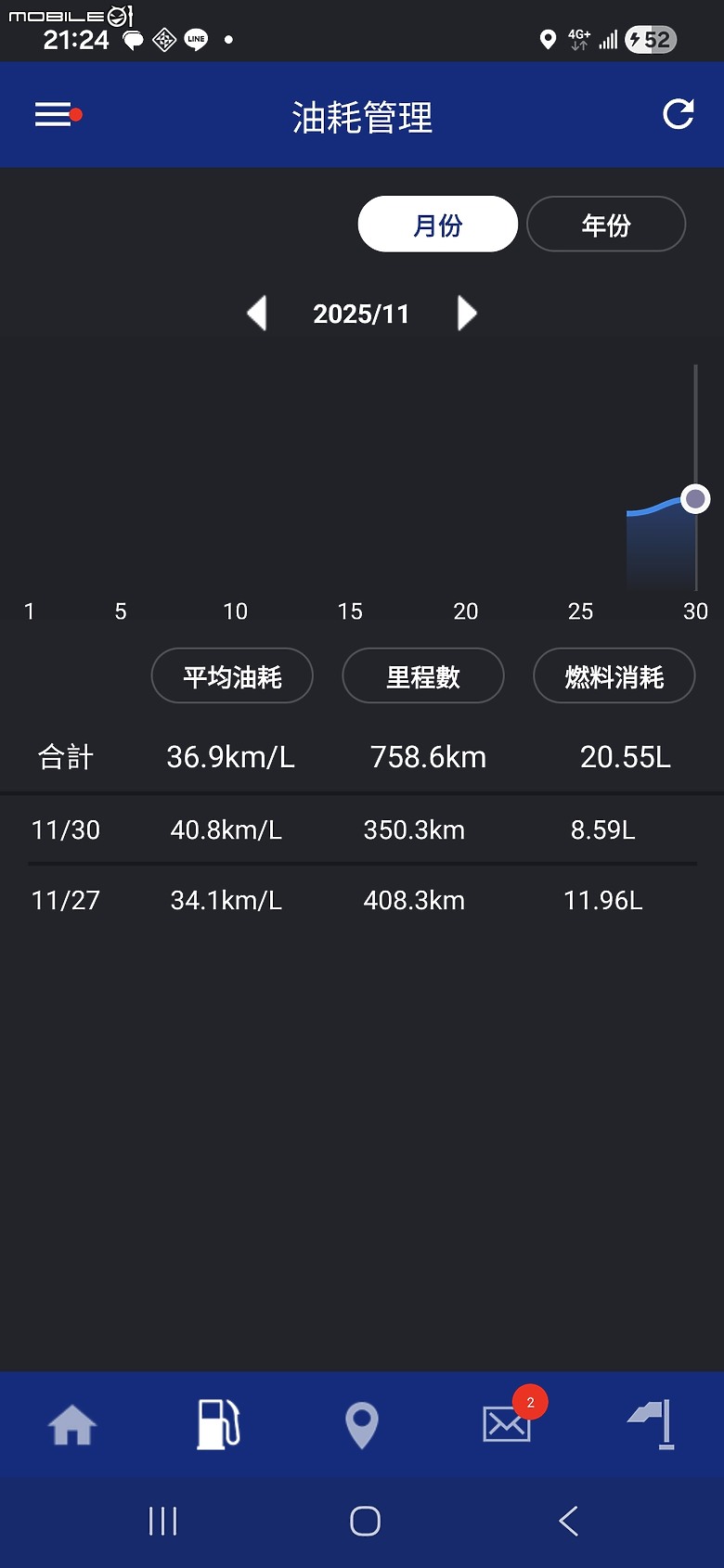This screenshot has width=724, height=1568.
Task: Switch display to 里程數 mileage
Action: pos(423,675)
